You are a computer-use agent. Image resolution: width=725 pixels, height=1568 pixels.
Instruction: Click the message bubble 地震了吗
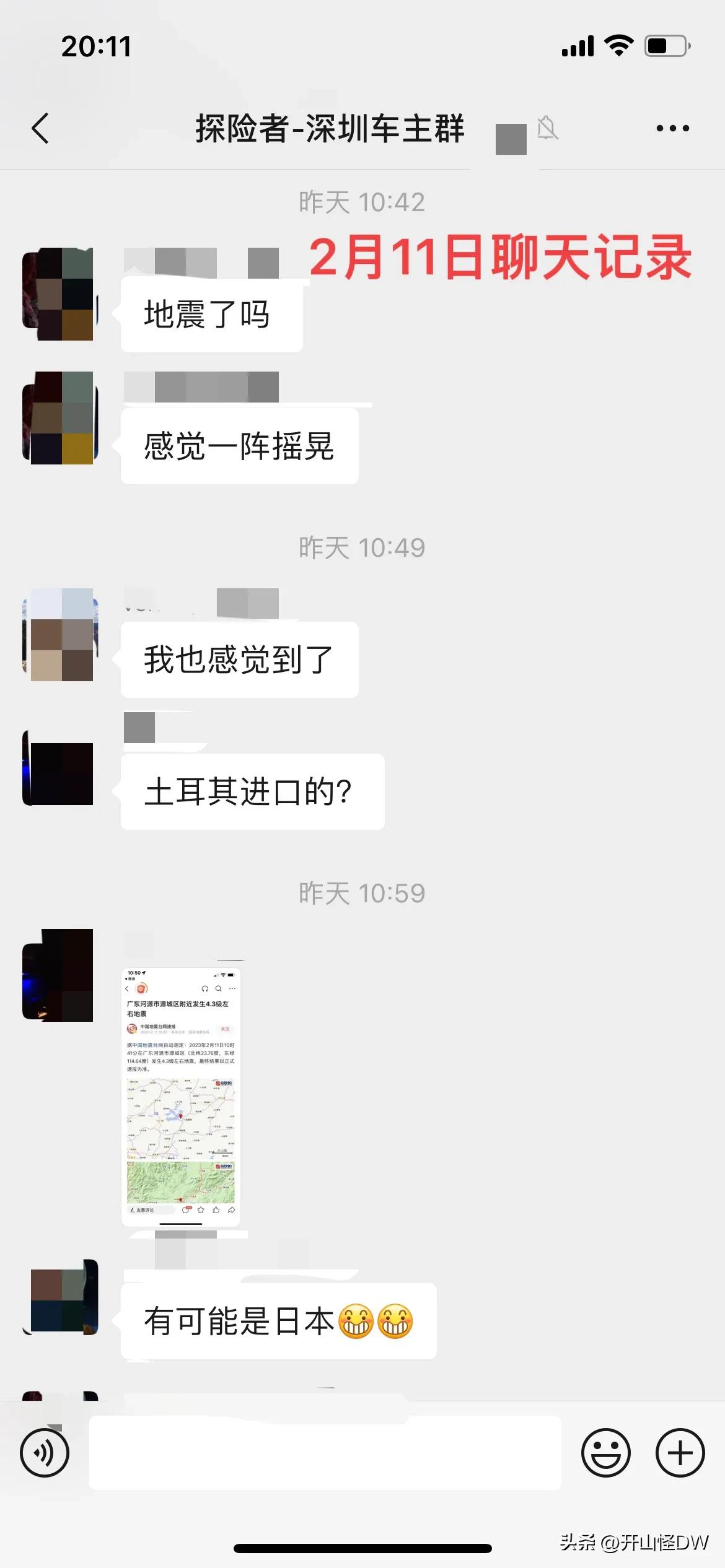coord(211,315)
